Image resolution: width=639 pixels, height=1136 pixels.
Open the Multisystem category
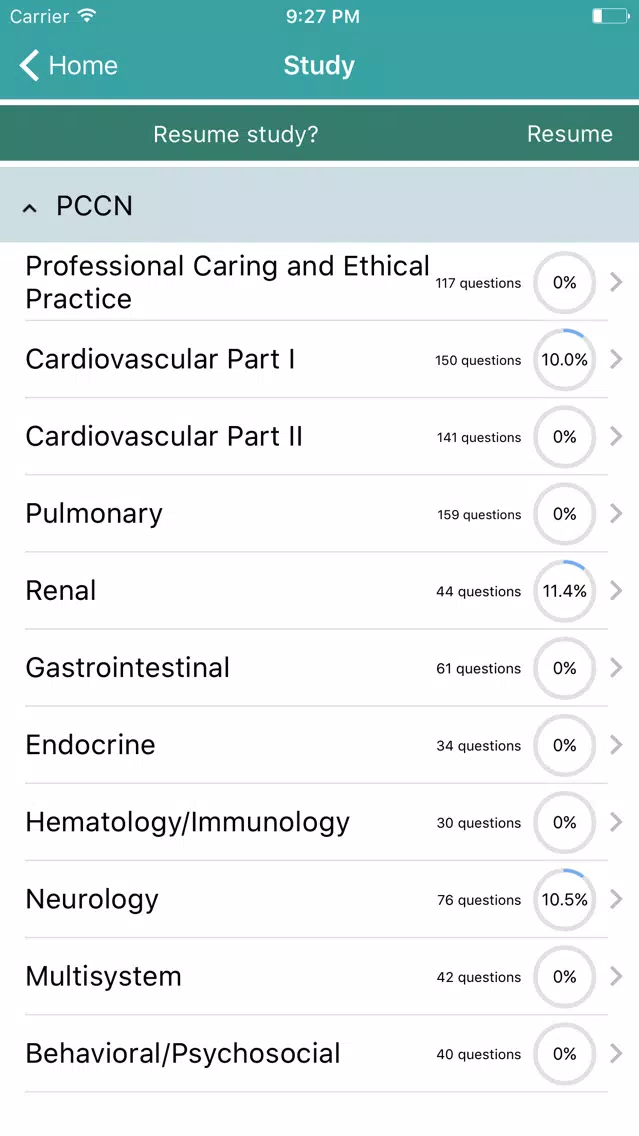pos(320,977)
